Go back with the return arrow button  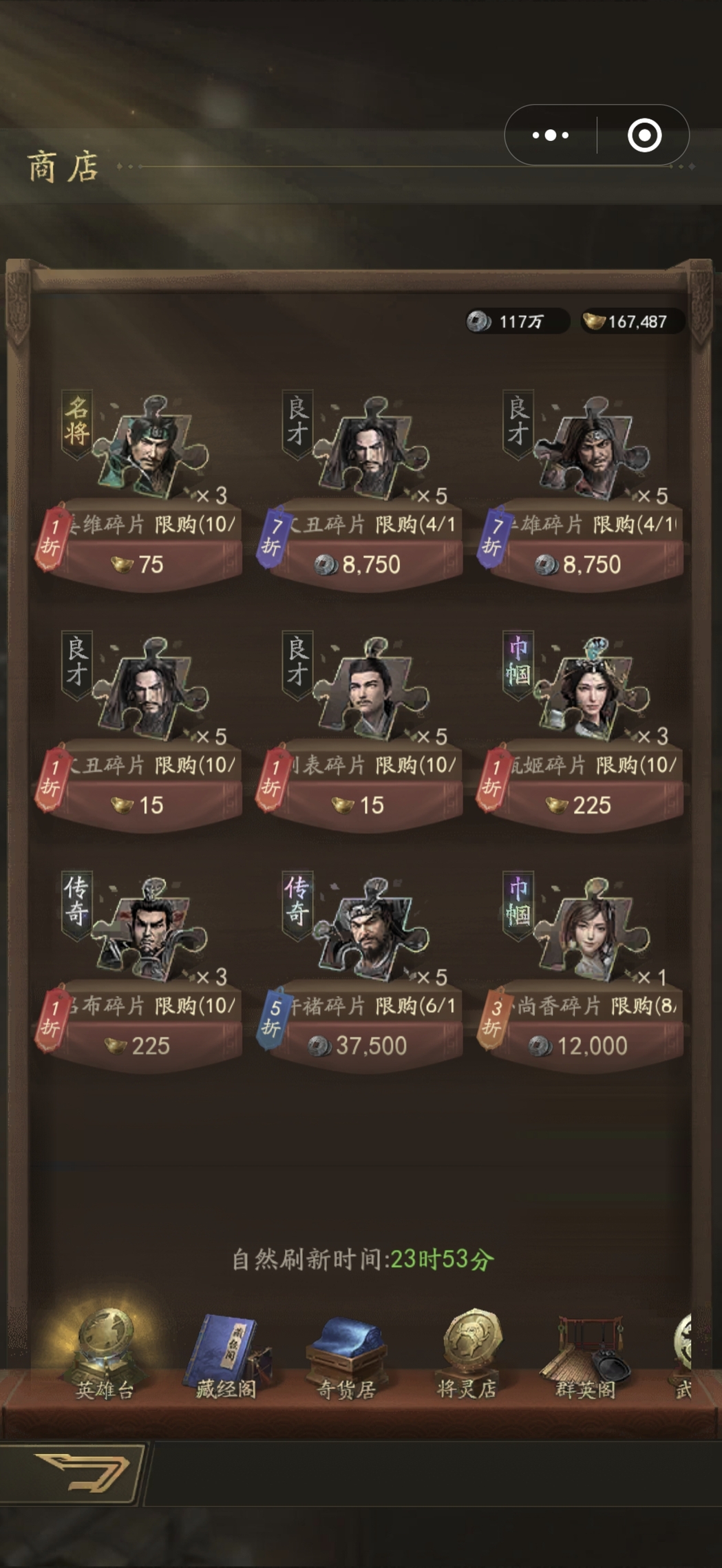click(81, 1473)
